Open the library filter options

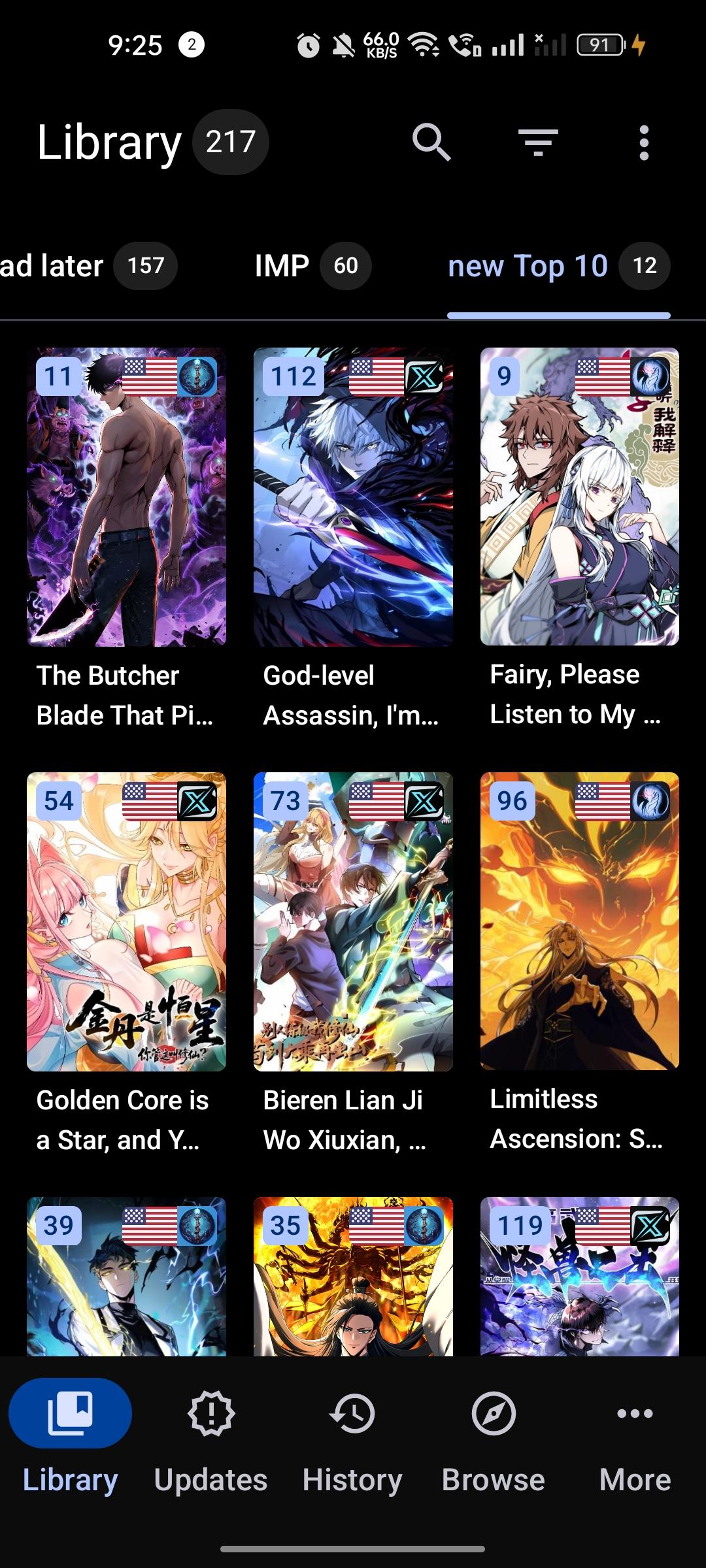(538, 142)
